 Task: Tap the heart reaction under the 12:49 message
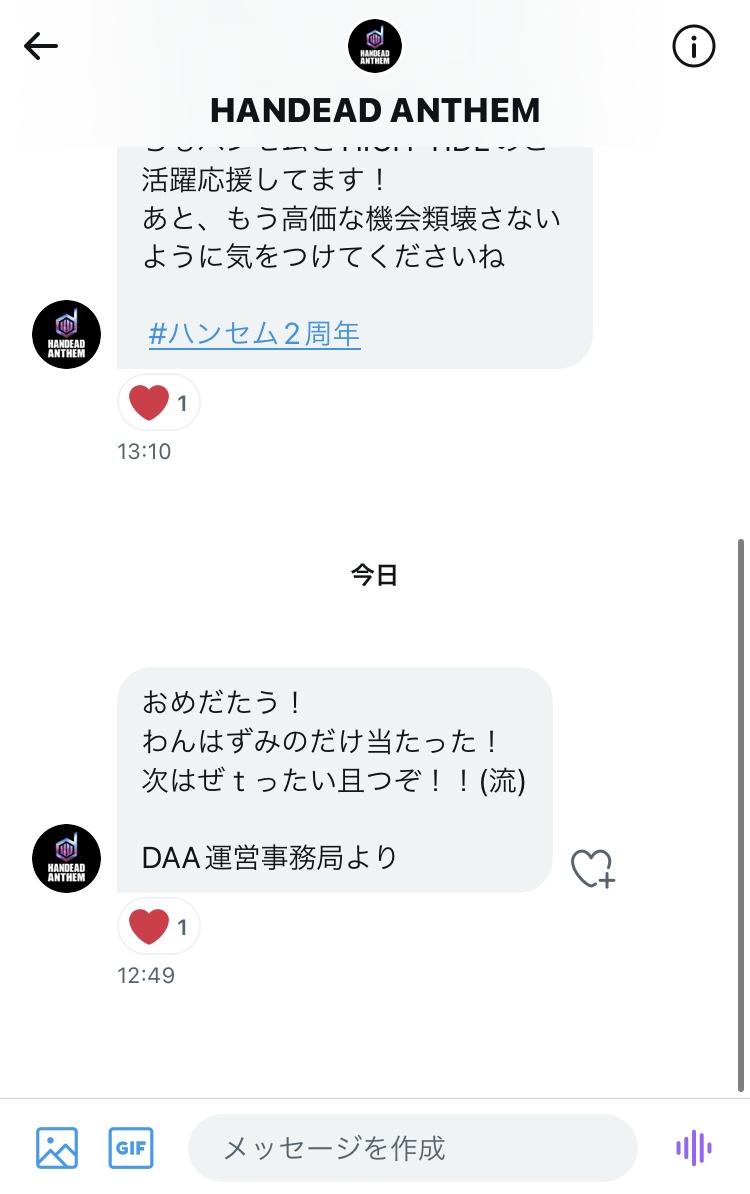(159, 927)
